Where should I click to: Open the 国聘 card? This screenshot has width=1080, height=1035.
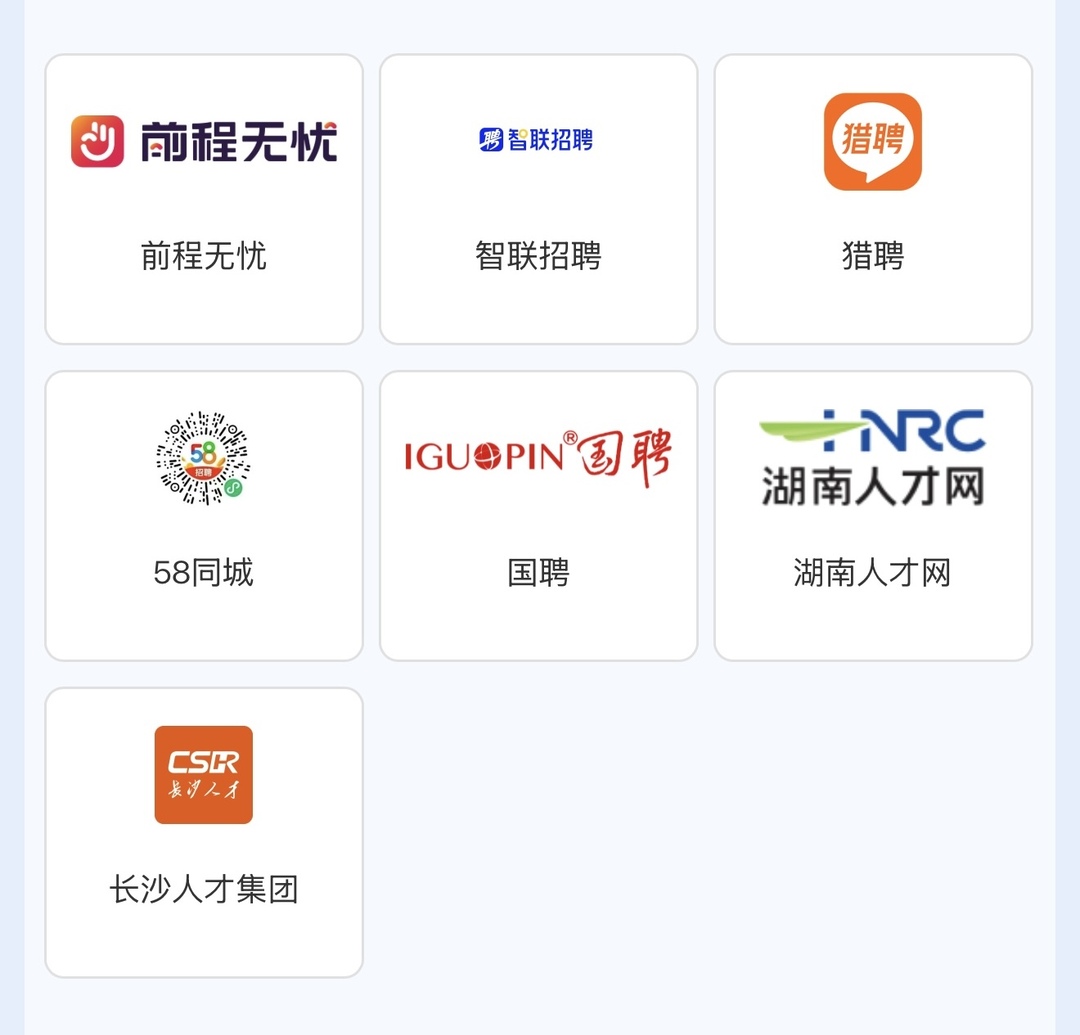[x=538, y=515]
